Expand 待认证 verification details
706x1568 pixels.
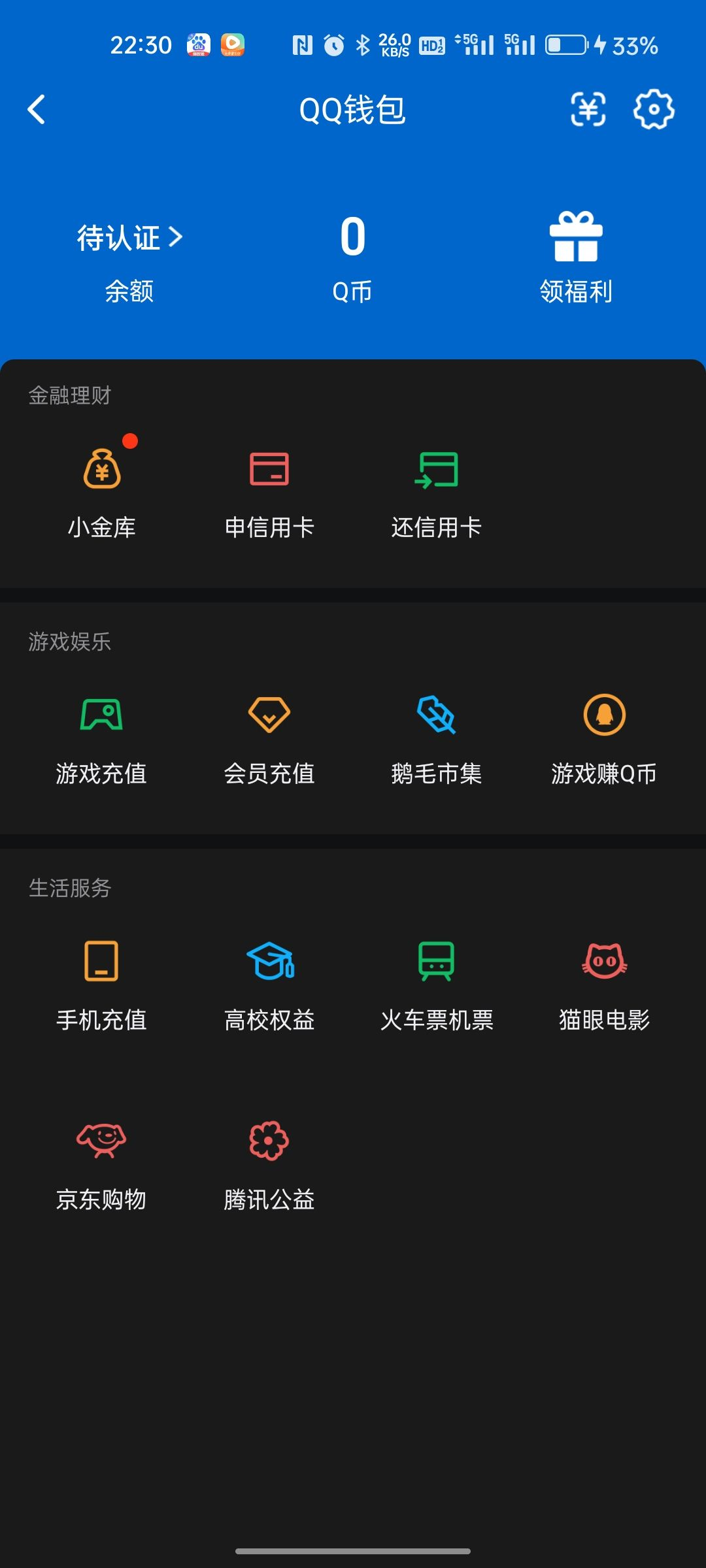(128, 237)
